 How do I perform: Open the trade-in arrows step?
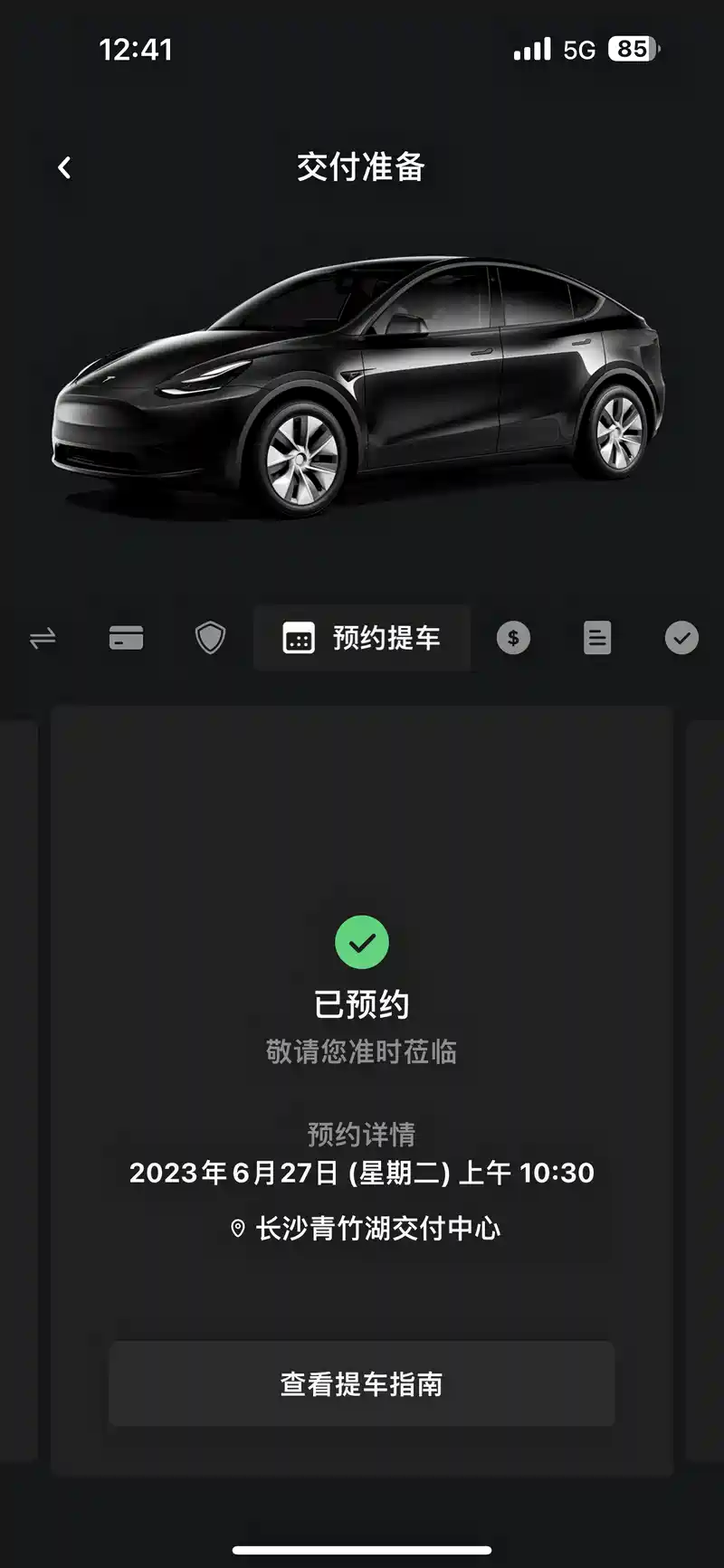pos(43,639)
